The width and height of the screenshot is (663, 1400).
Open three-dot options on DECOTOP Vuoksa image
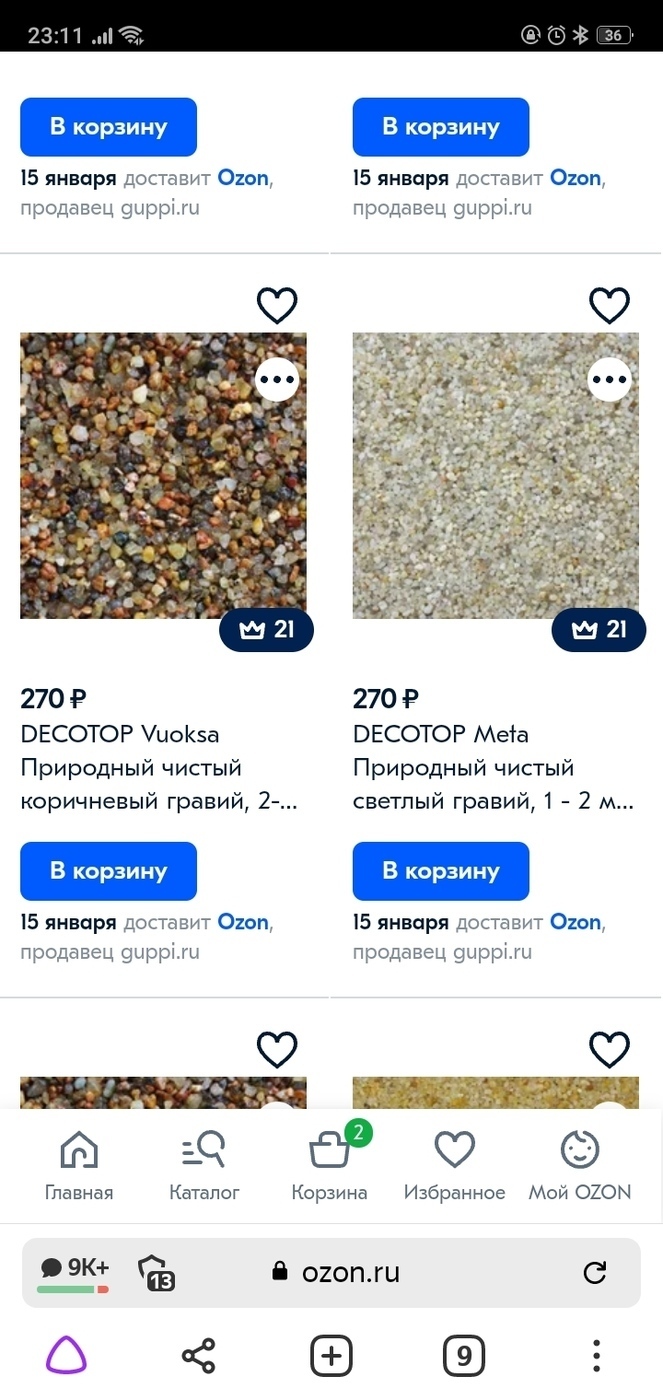pos(277,379)
